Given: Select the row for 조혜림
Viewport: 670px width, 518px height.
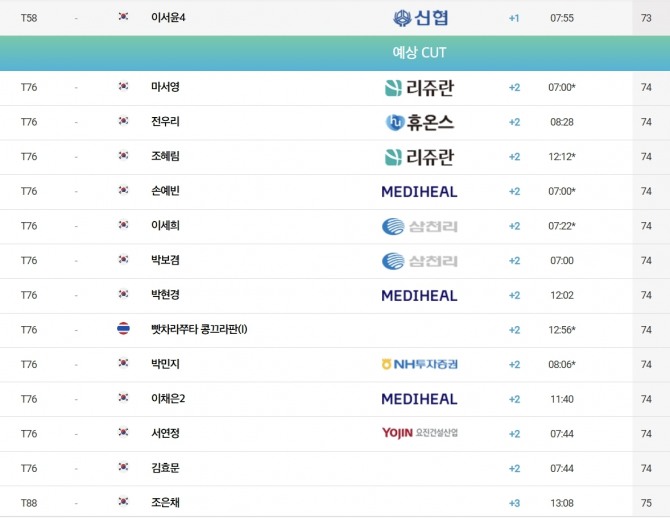Looking at the screenshot, I should tap(335, 157).
